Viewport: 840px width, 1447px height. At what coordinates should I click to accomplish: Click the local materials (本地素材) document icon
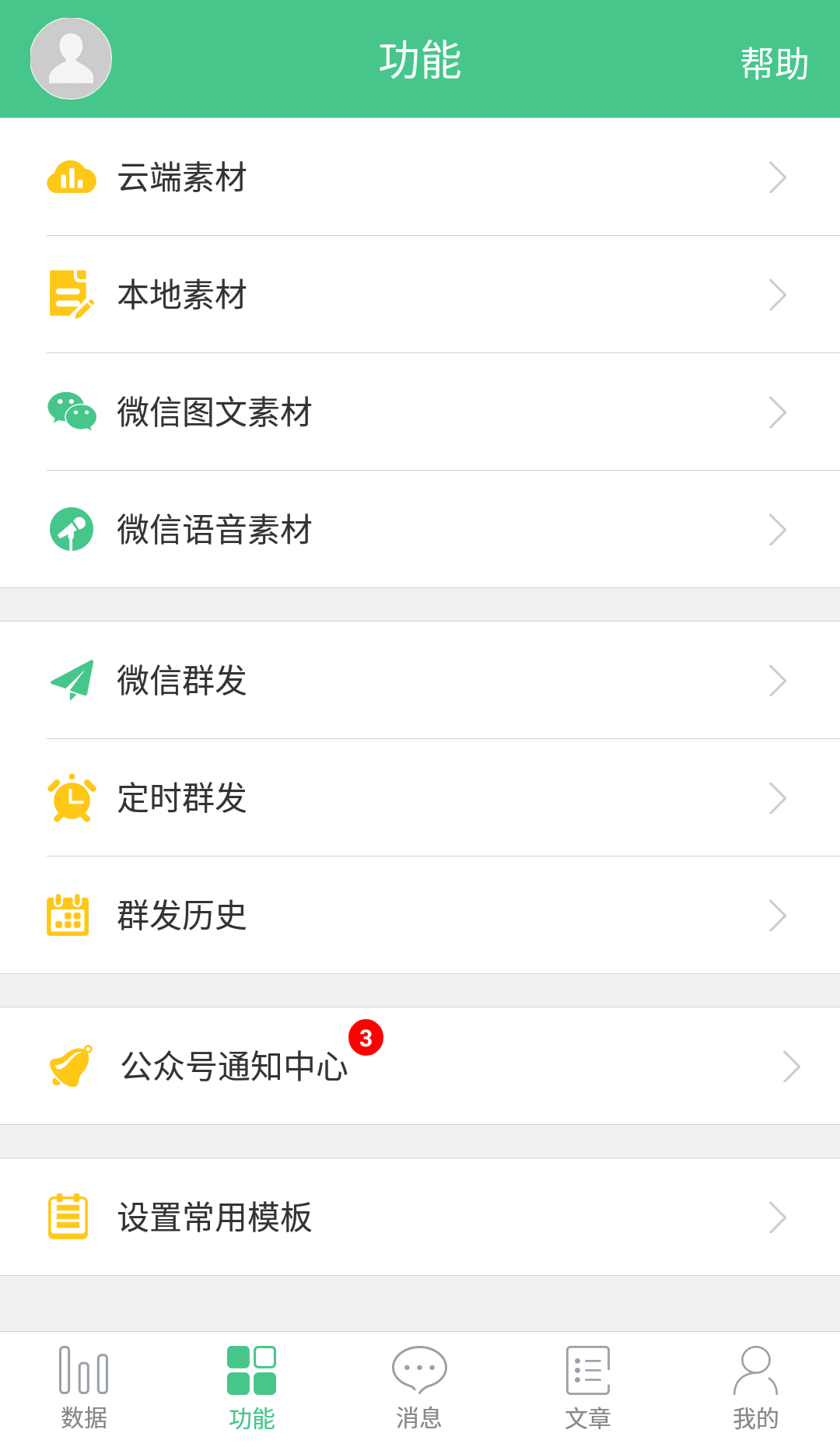click(70, 296)
